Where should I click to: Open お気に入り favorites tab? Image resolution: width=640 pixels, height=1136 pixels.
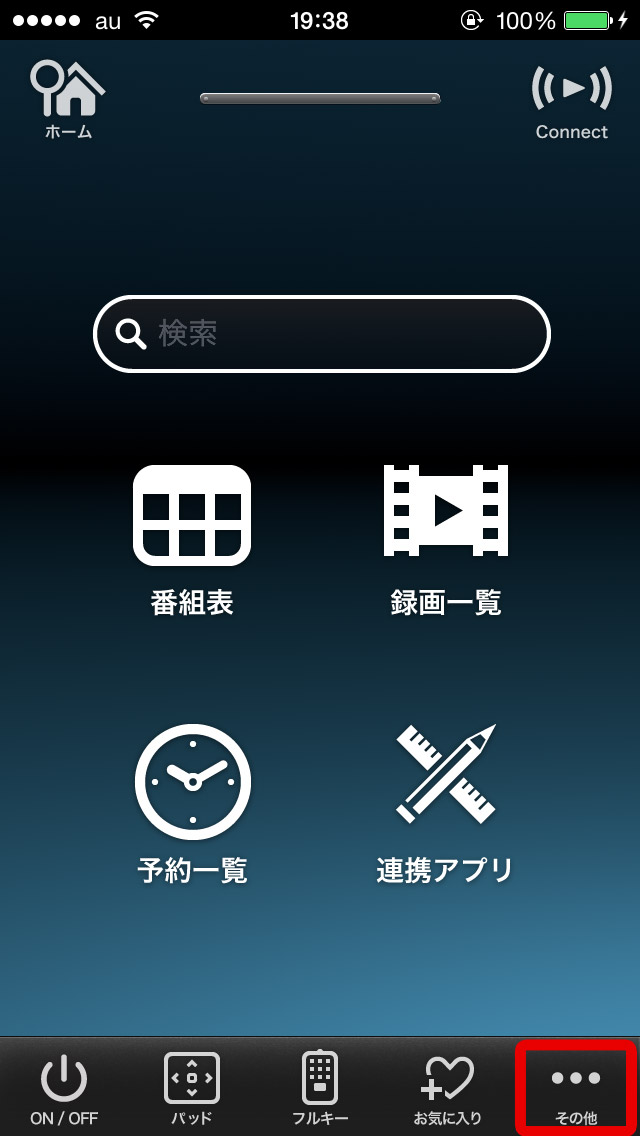(447, 1087)
